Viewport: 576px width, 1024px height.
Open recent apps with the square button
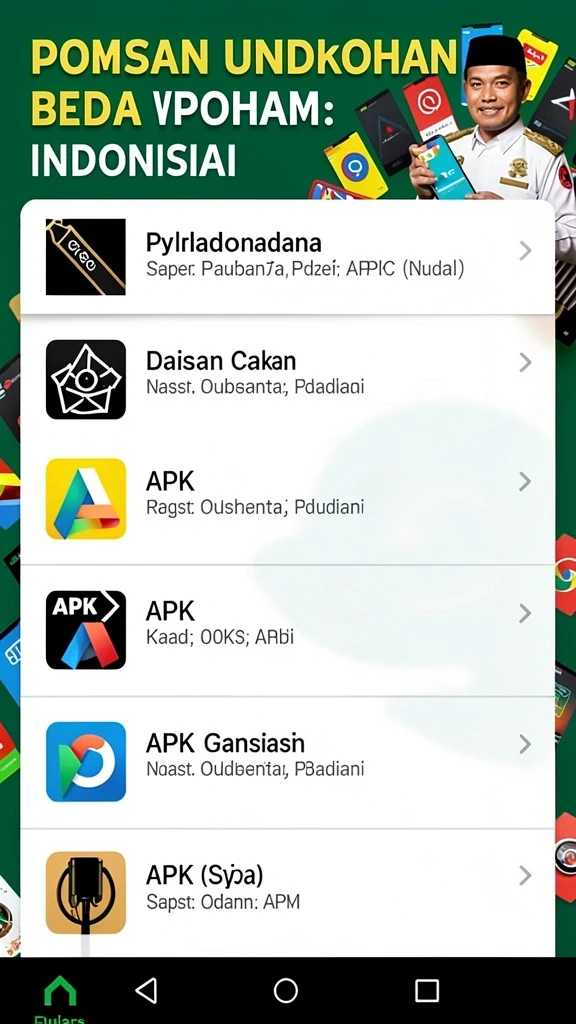pyautogui.click(x=426, y=991)
